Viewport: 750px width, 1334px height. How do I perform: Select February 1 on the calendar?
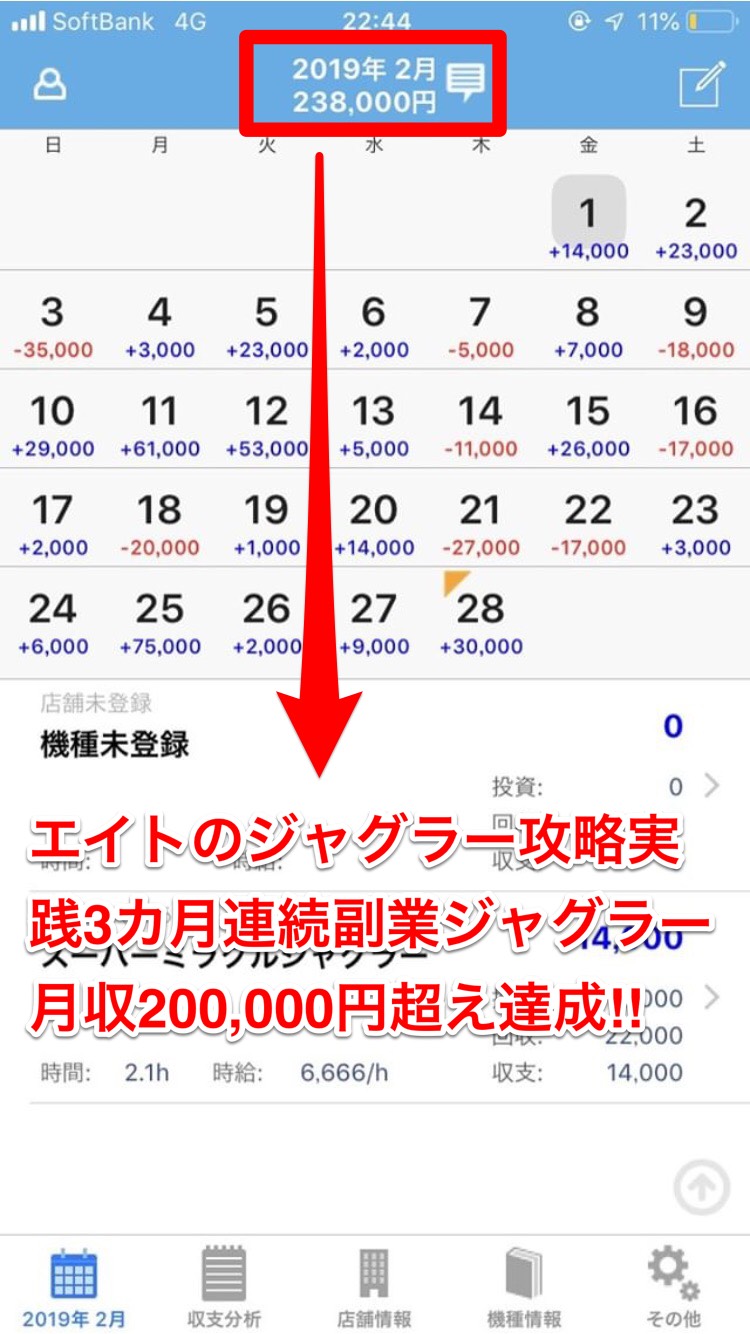(588, 222)
